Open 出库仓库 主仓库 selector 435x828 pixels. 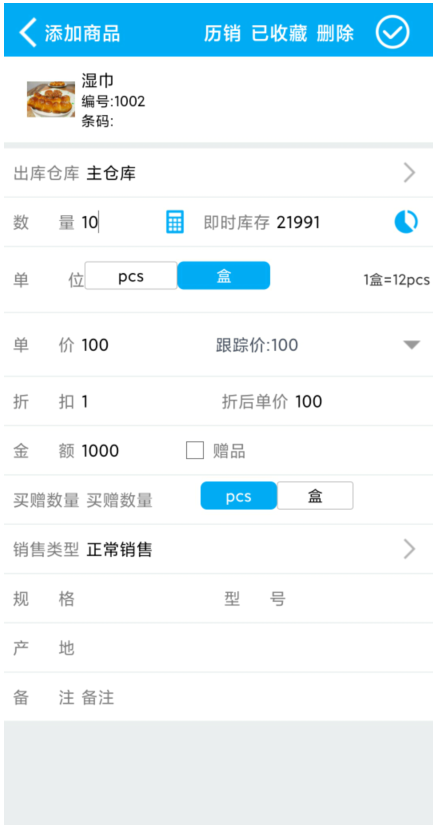pos(218,173)
